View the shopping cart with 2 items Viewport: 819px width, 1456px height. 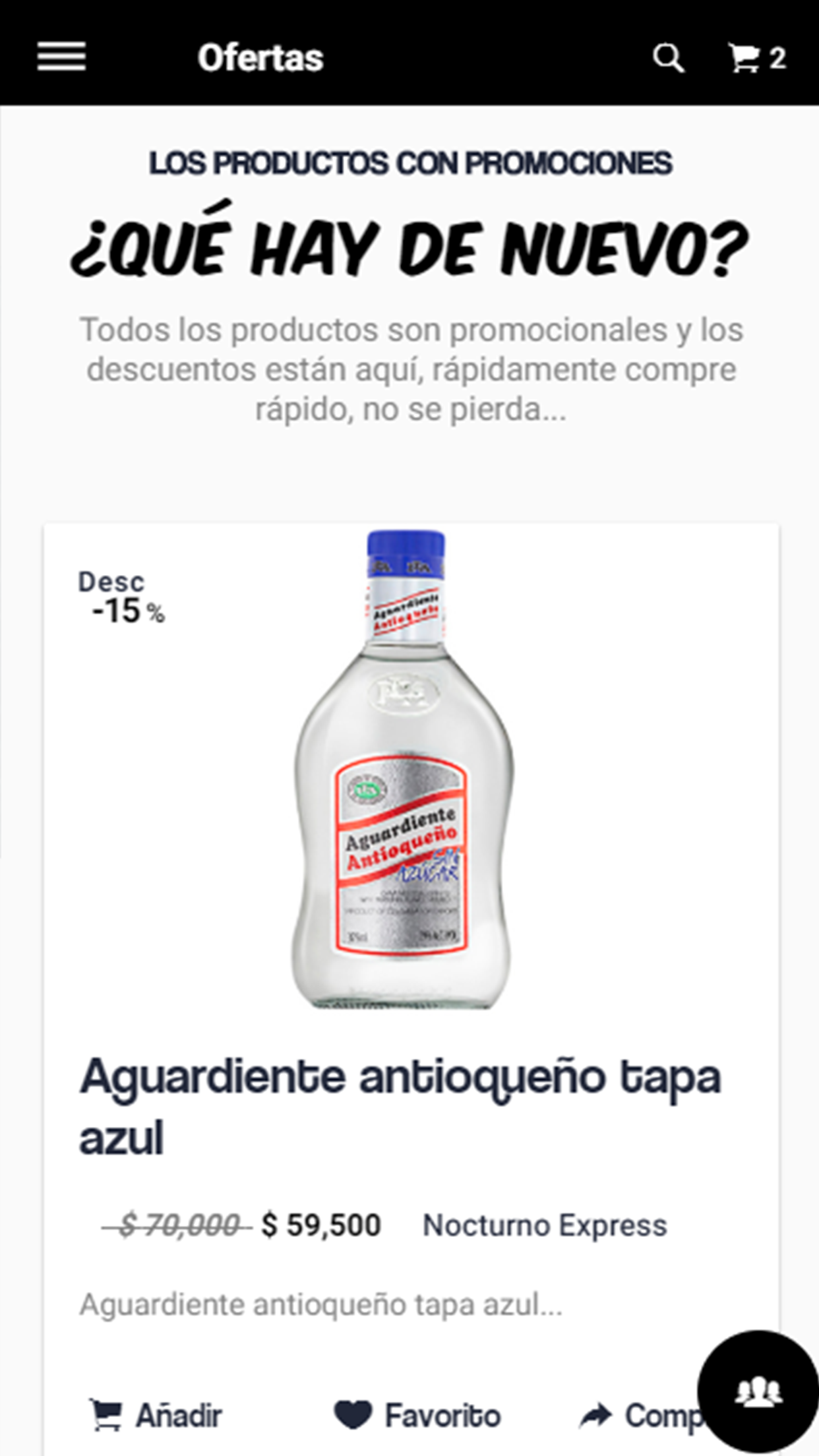tap(757, 58)
